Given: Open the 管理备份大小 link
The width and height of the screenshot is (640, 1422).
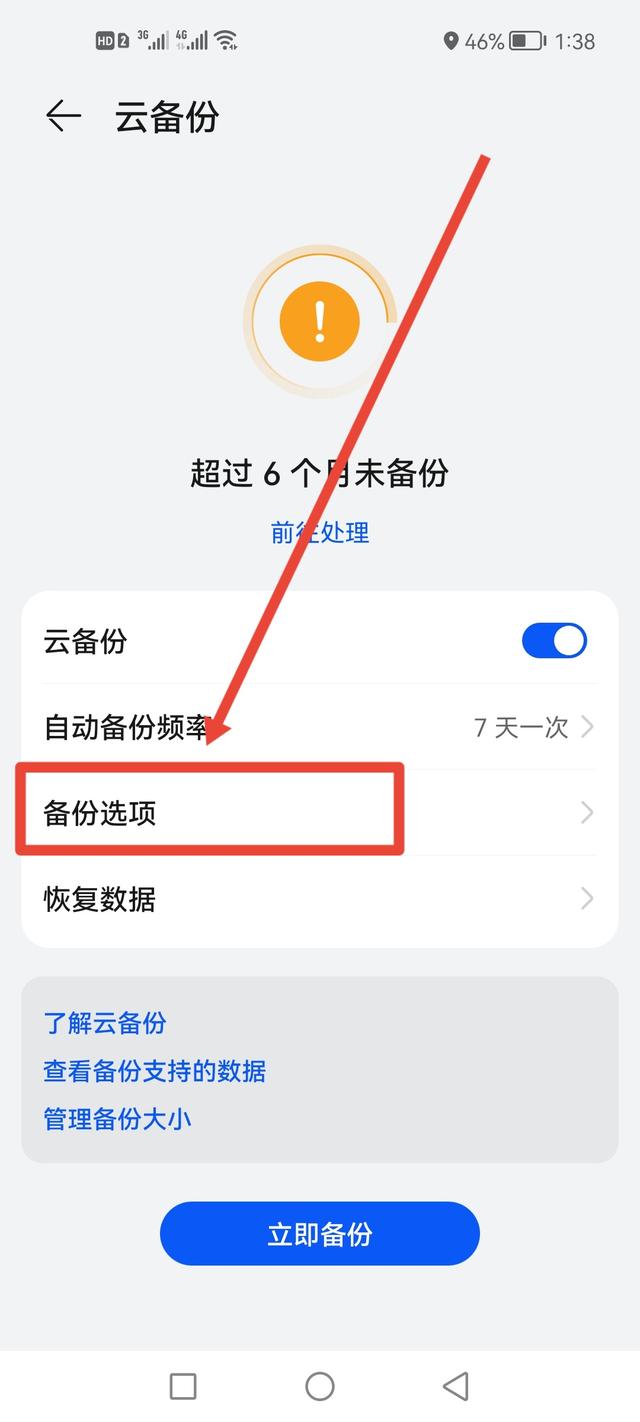Looking at the screenshot, I should pyautogui.click(x=117, y=1119).
